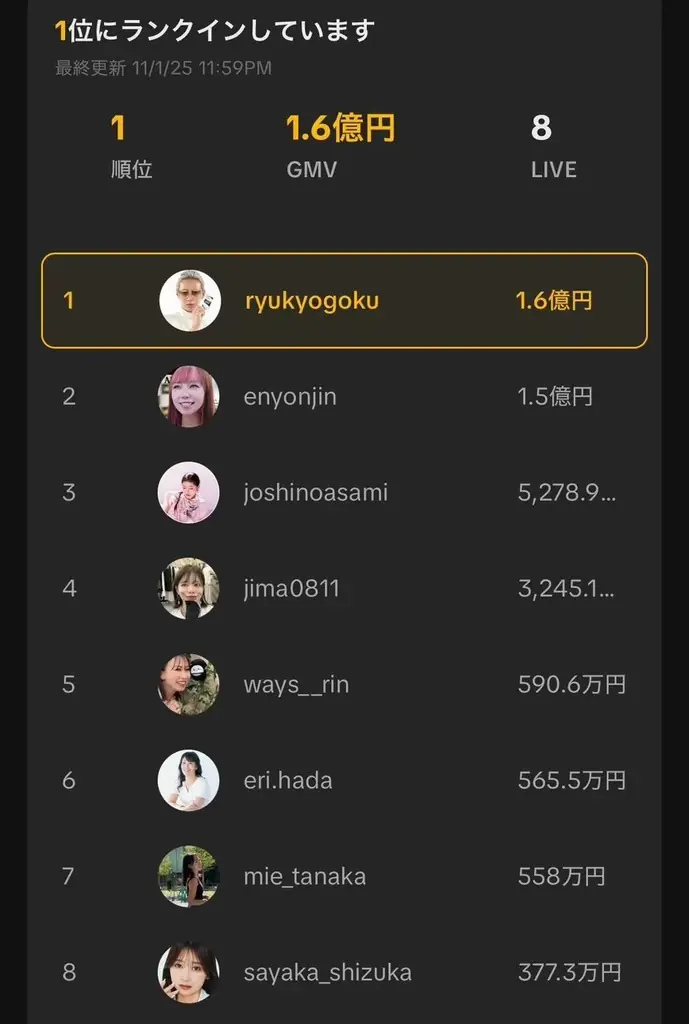689x1024 pixels.
Task: View joshinoasami's ranking row
Action: coord(344,492)
